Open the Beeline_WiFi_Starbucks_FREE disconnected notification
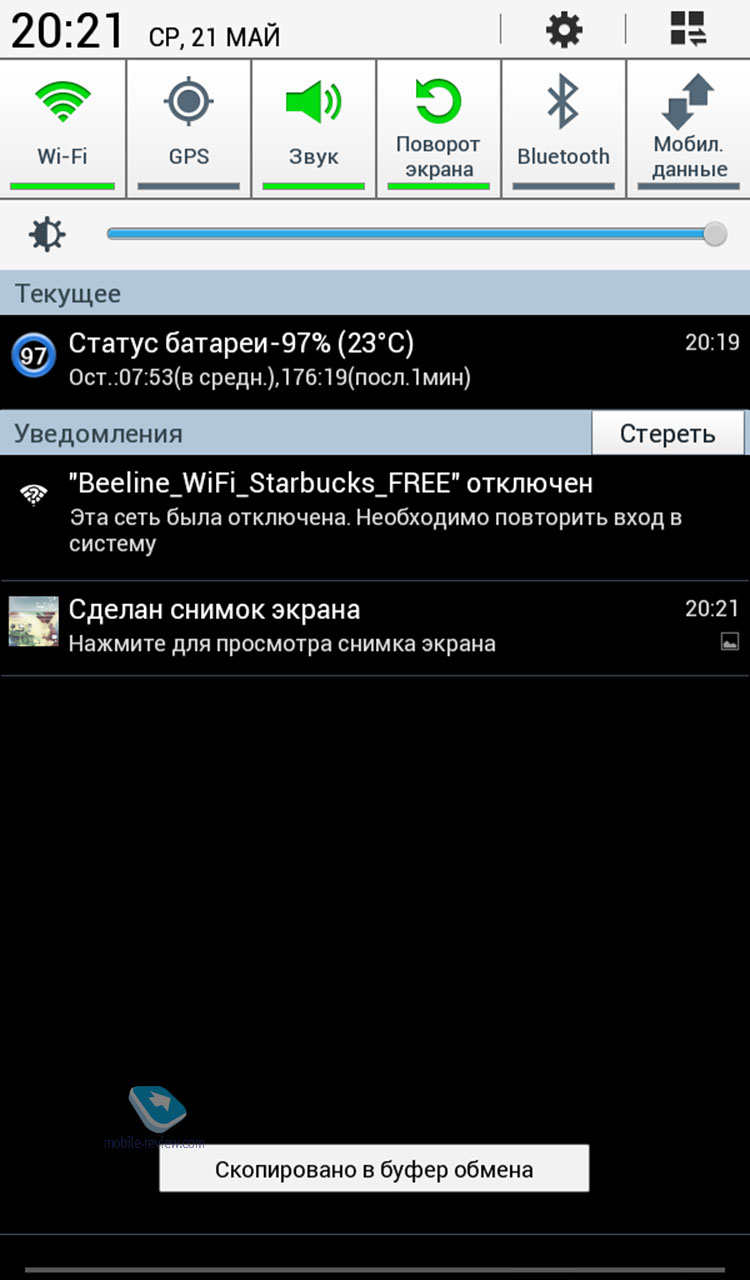 pos(375,517)
